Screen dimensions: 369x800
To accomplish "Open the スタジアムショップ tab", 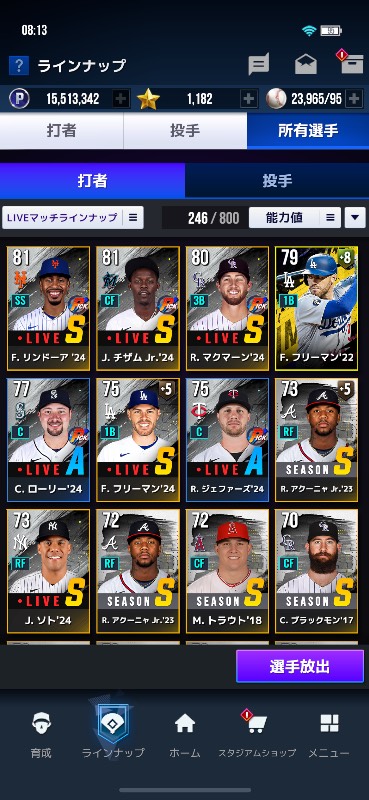I will 257,735.
